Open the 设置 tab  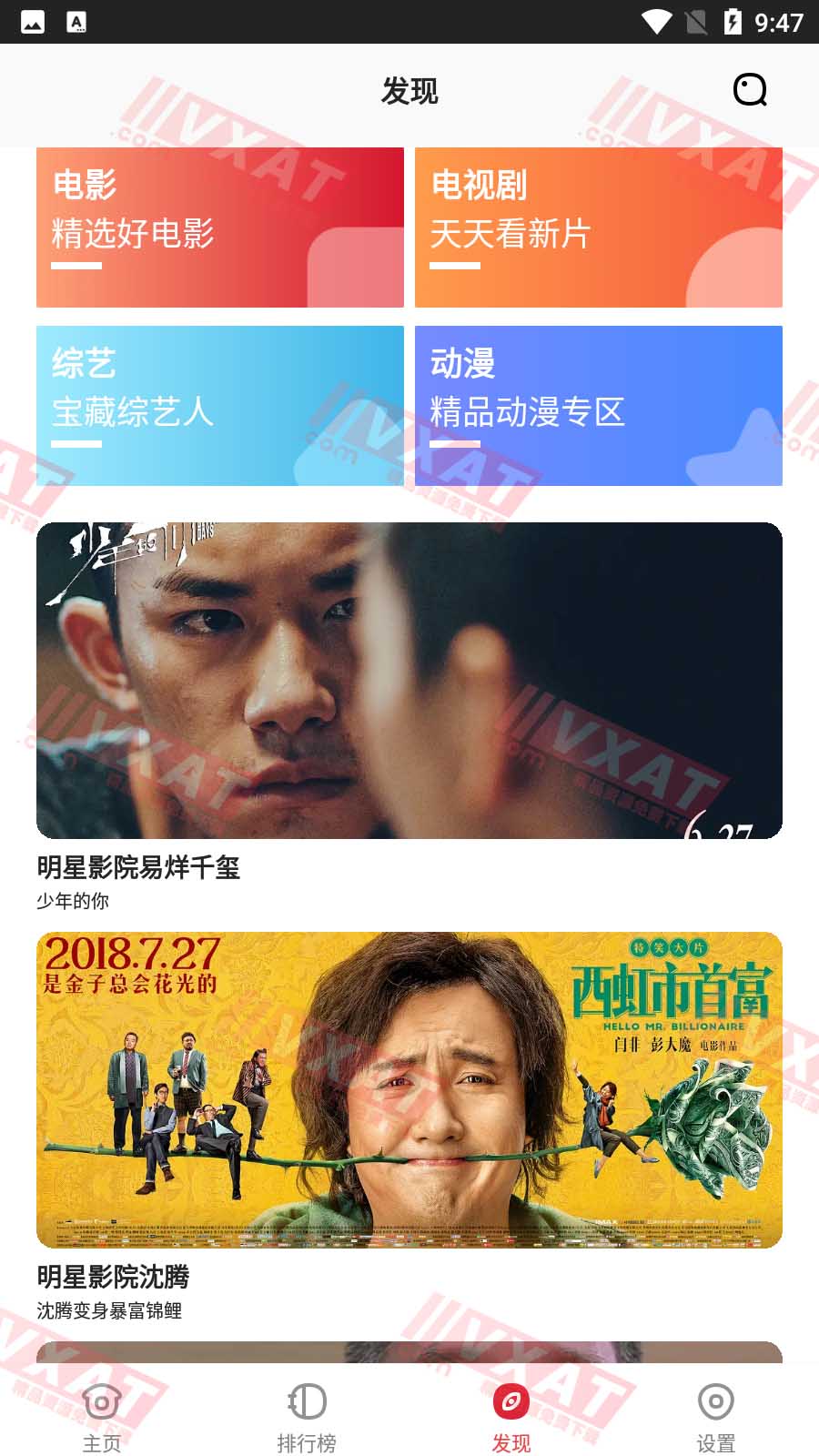tap(716, 1416)
